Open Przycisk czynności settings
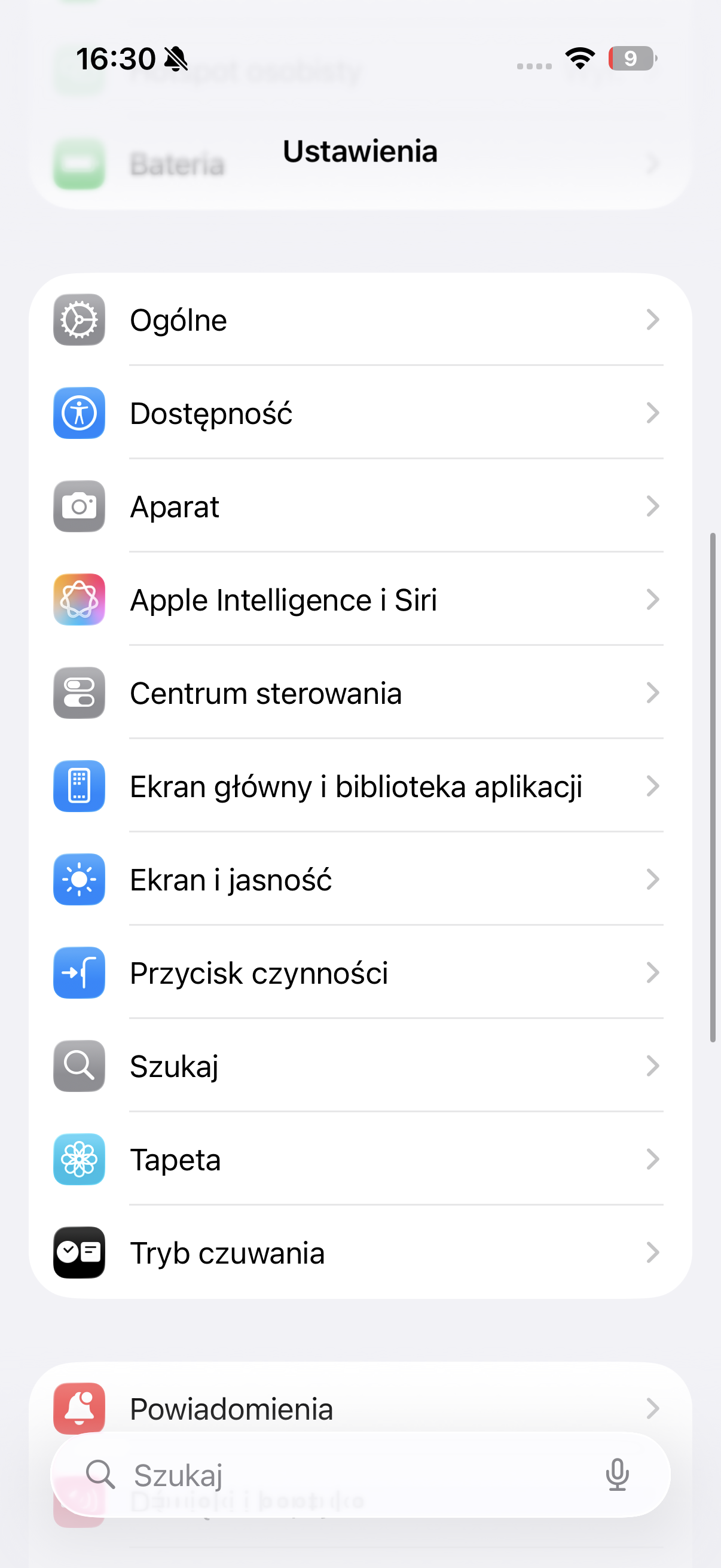Image resolution: width=721 pixels, height=1568 pixels. pos(359,974)
